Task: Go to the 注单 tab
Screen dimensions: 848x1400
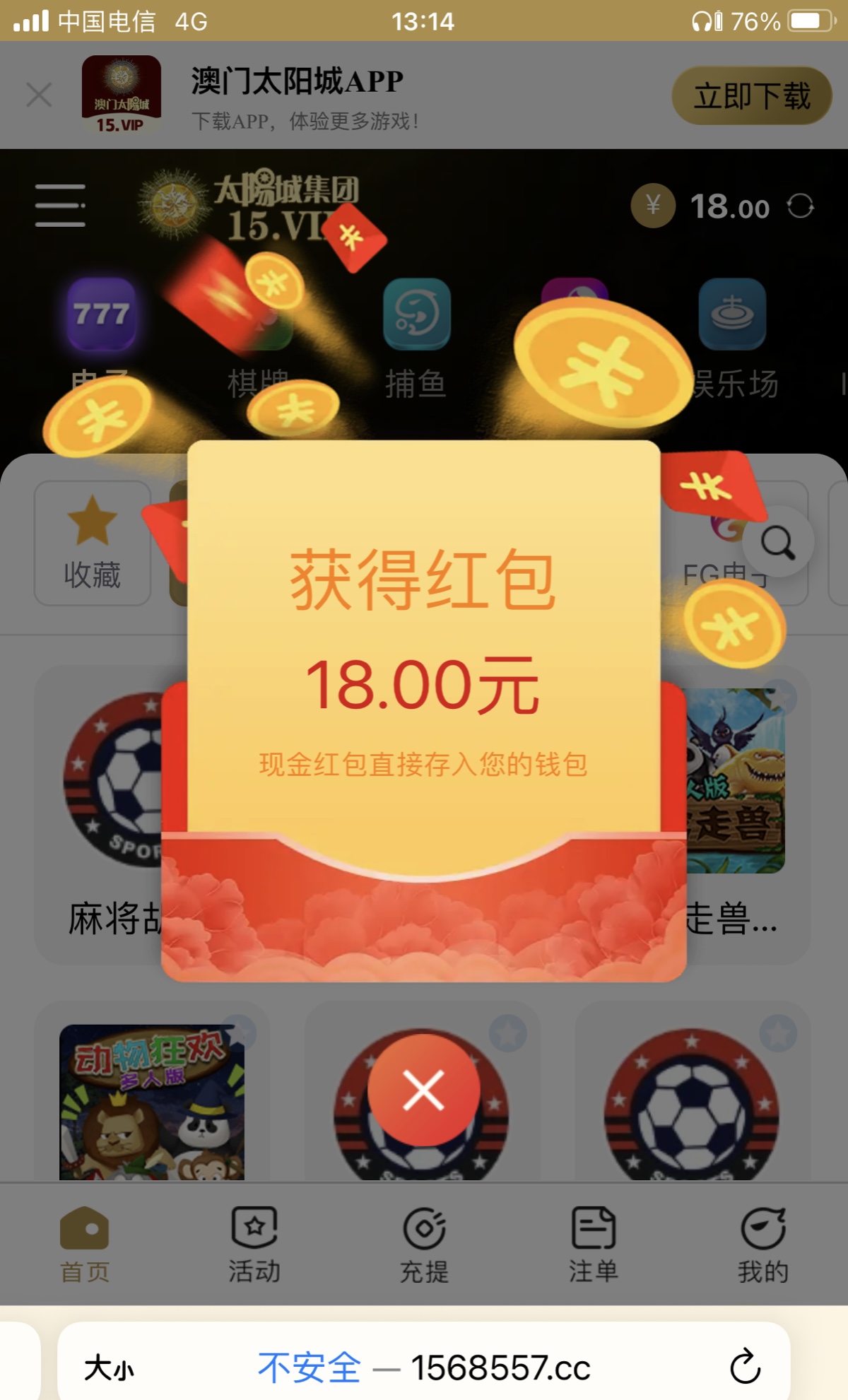Action: (594, 1245)
